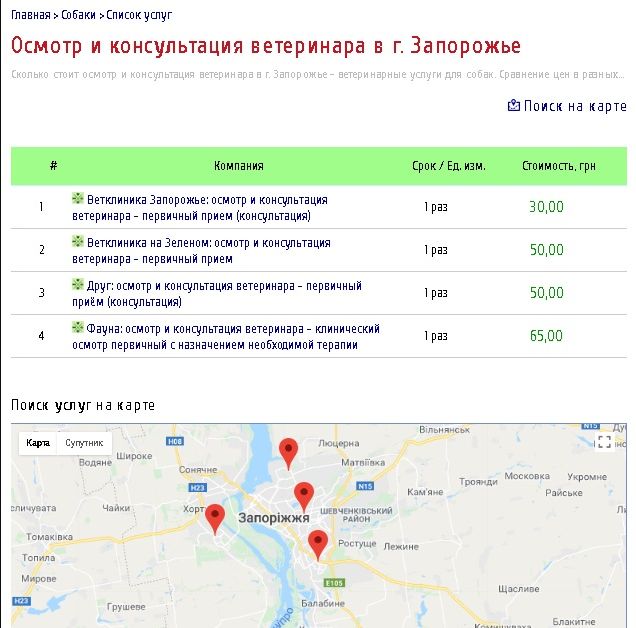Switch the map to Карта view
The height and width of the screenshot is (628, 636).
(x=38, y=442)
